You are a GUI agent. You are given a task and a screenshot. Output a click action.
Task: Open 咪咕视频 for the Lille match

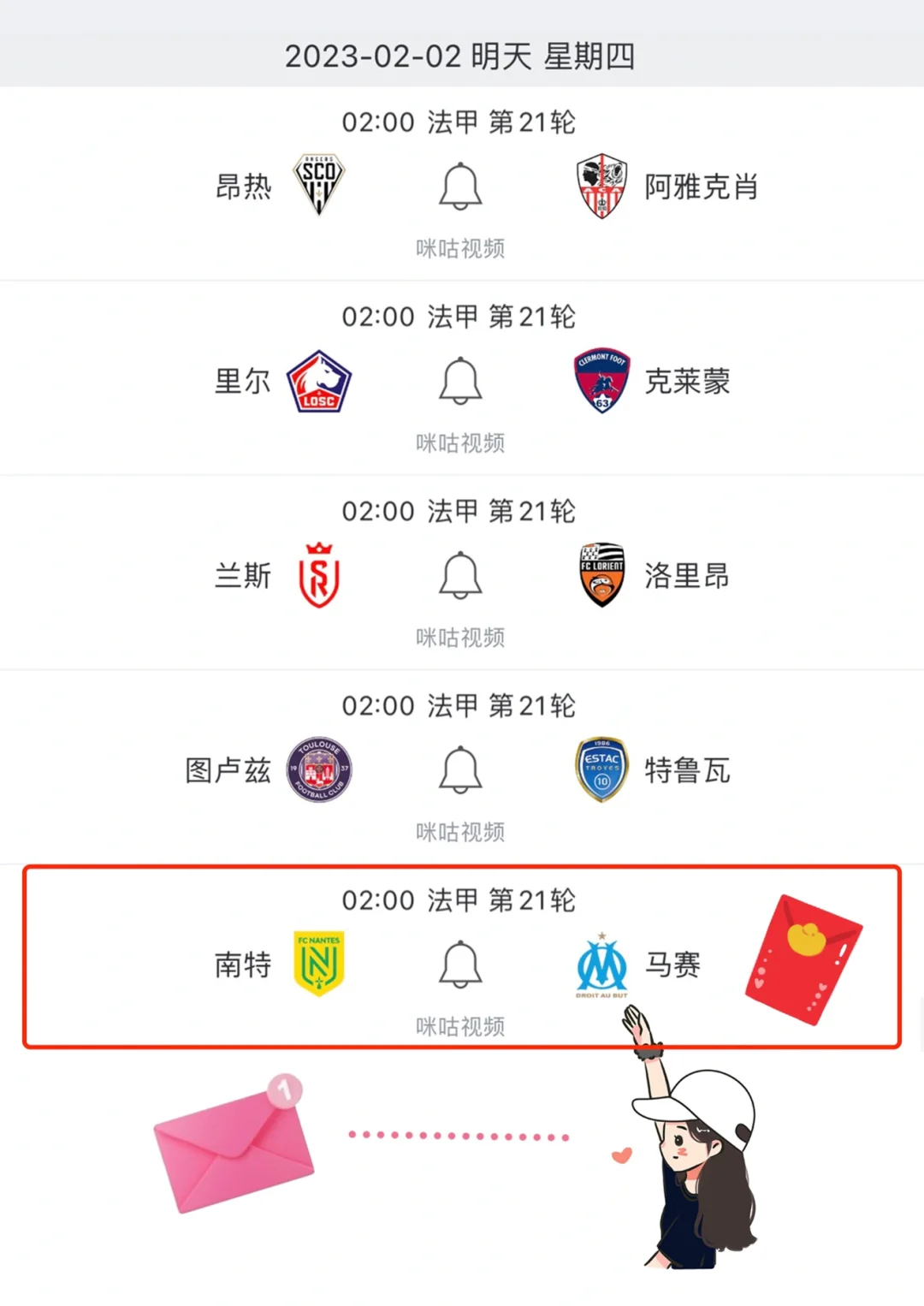pyautogui.click(x=460, y=444)
